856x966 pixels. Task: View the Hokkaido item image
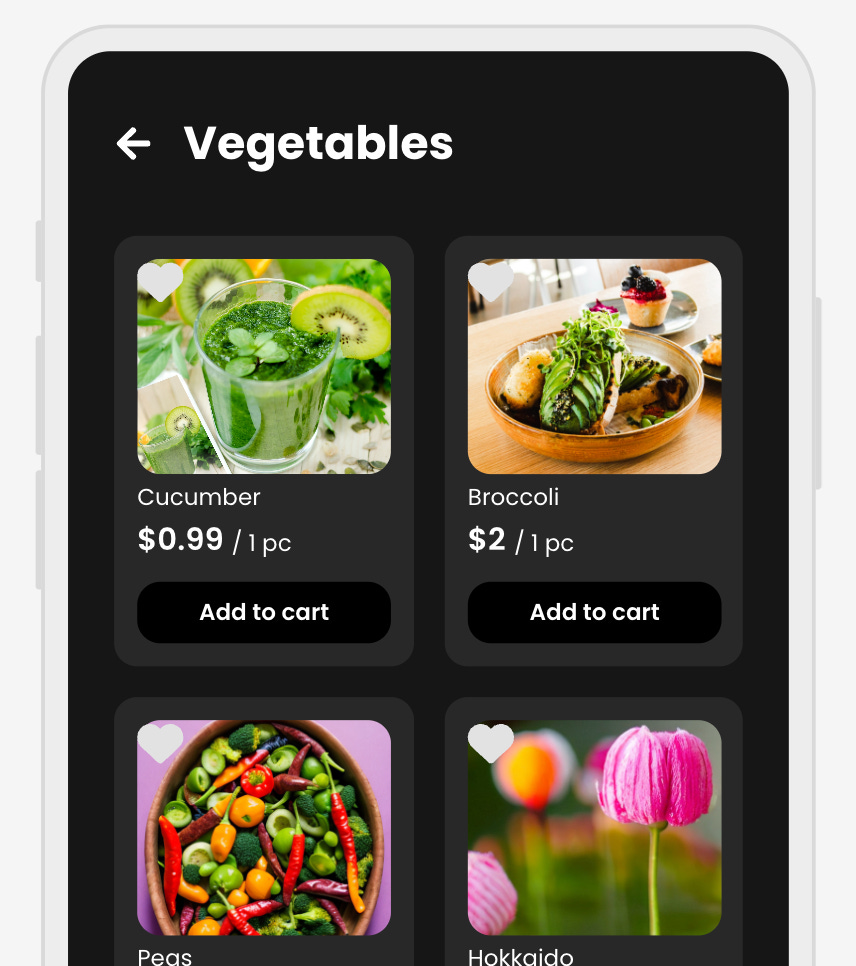[x=594, y=828]
